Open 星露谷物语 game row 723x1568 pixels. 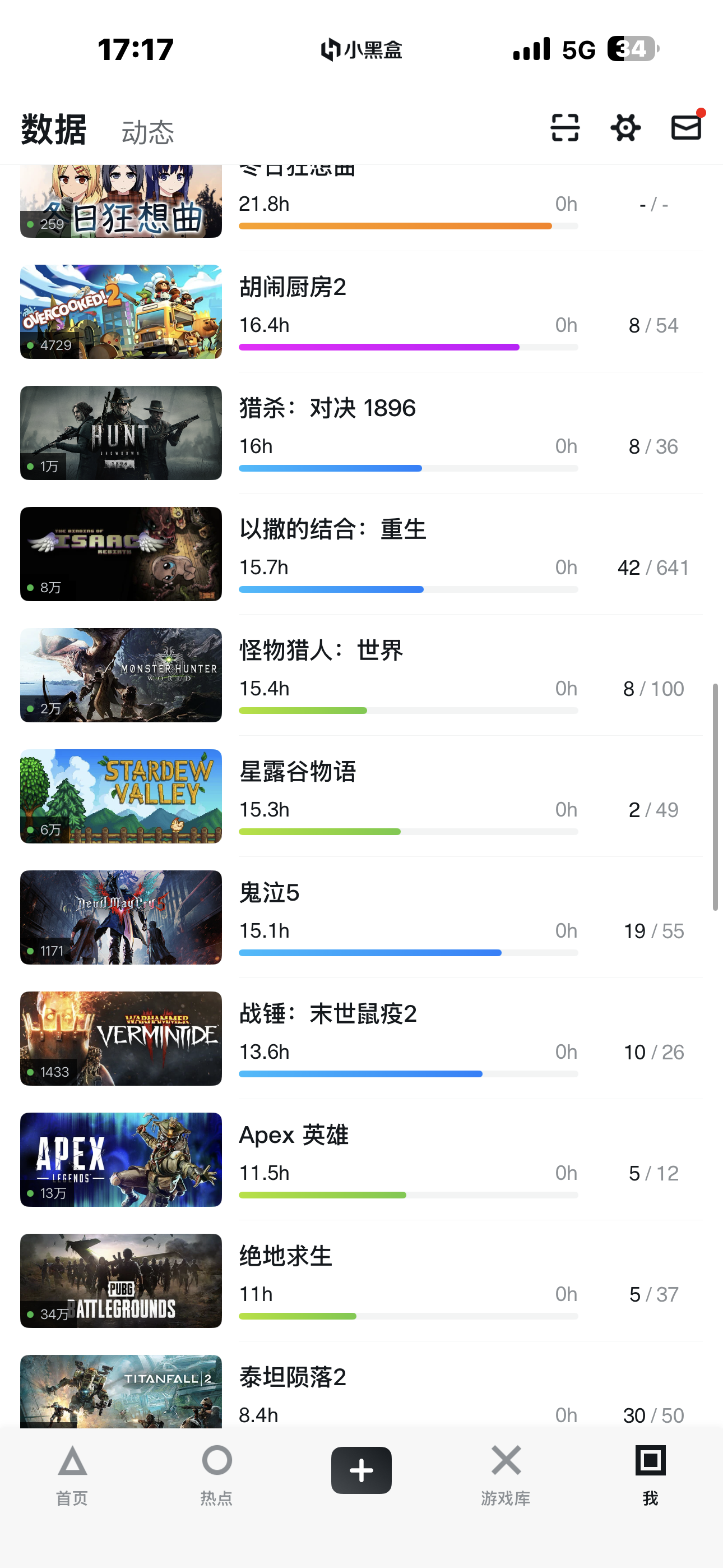[x=361, y=796]
